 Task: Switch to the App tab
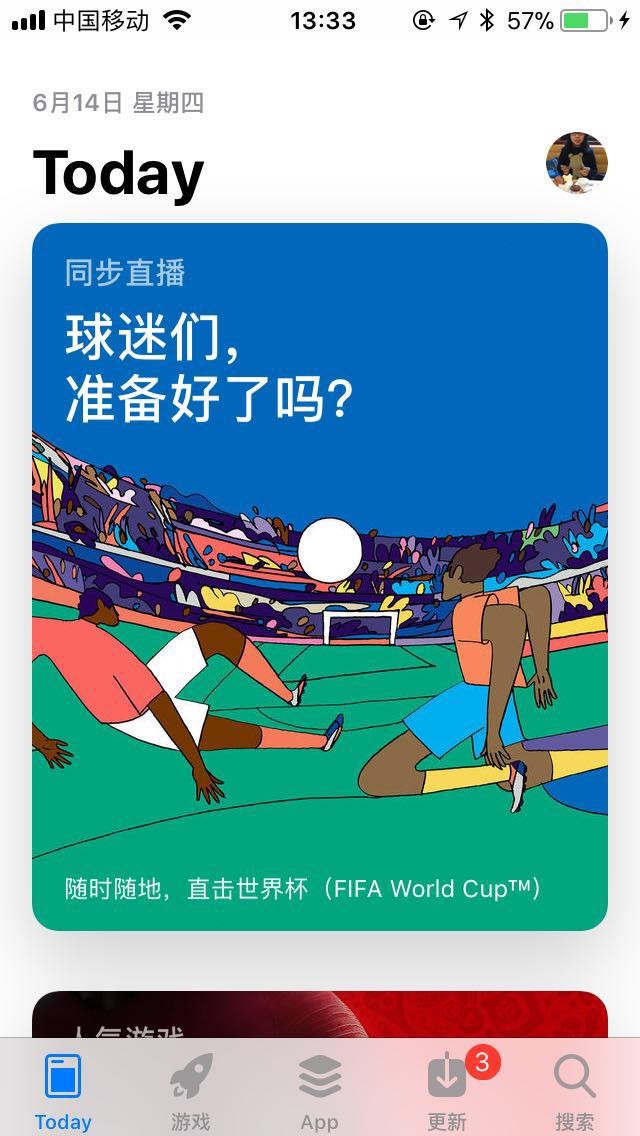click(319, 1092)
